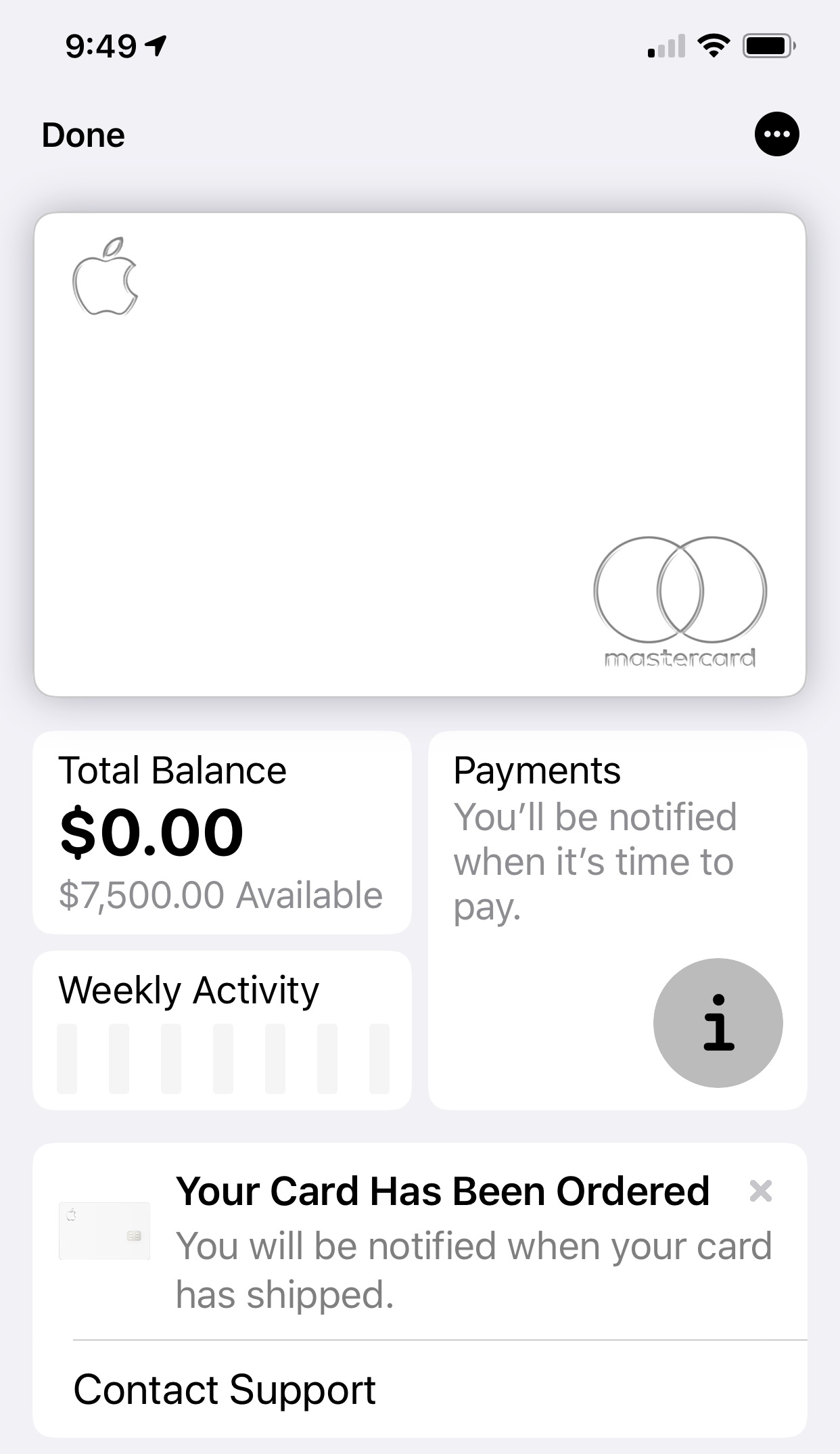Dismiss the Your Card Has Been Ordered notice
840x1454 pixels.
coord(761,1190)
